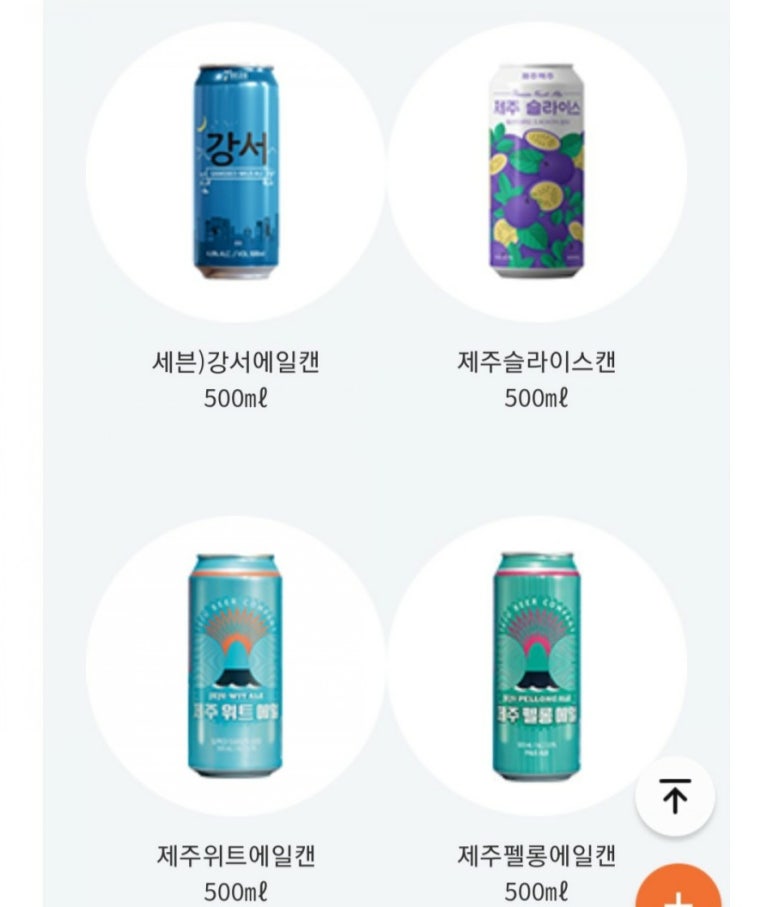Select the 제주위트에일캔 item
773x907 pixels.
point(235,665)
